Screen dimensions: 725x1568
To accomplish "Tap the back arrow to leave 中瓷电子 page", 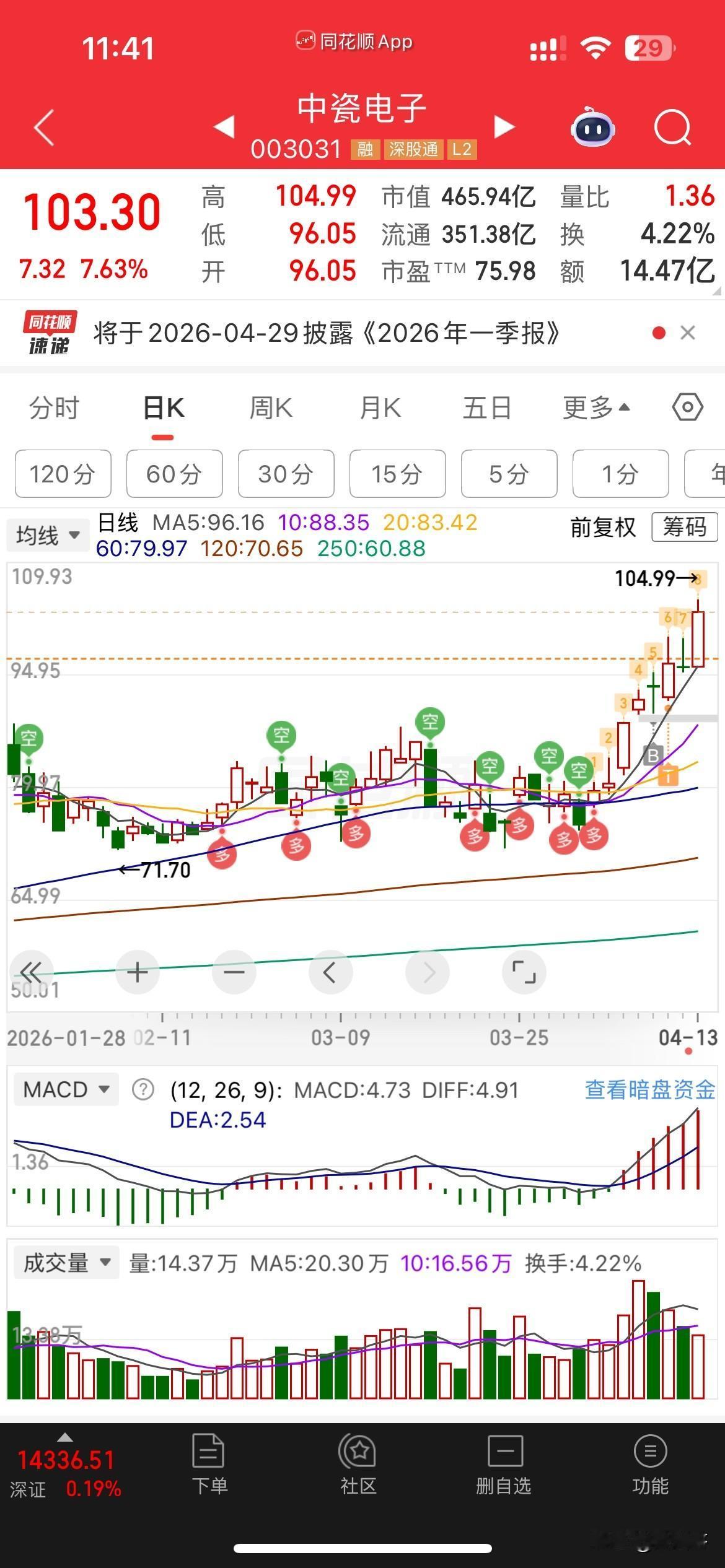I will [42, 127].
